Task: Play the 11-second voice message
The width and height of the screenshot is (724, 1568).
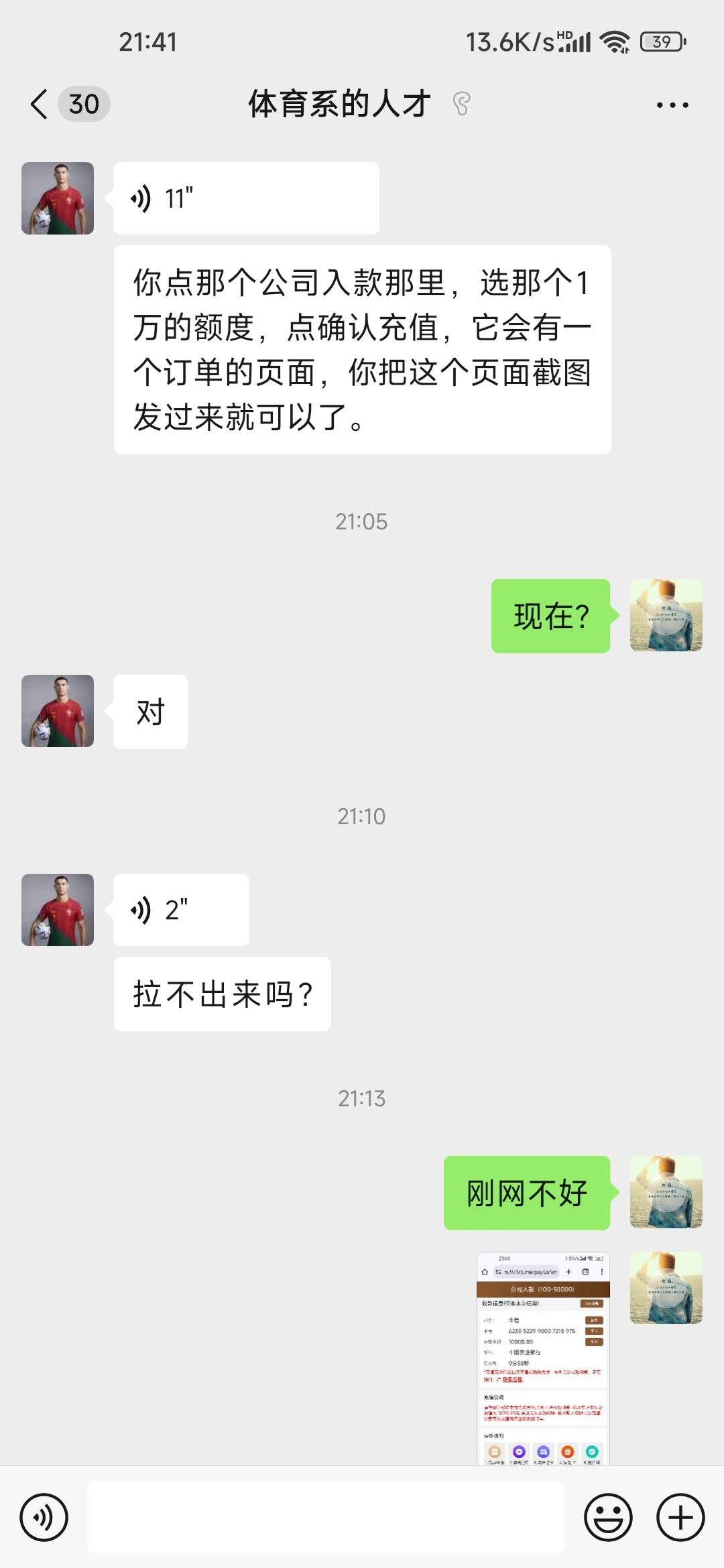Action: click(x=245, y=198)
